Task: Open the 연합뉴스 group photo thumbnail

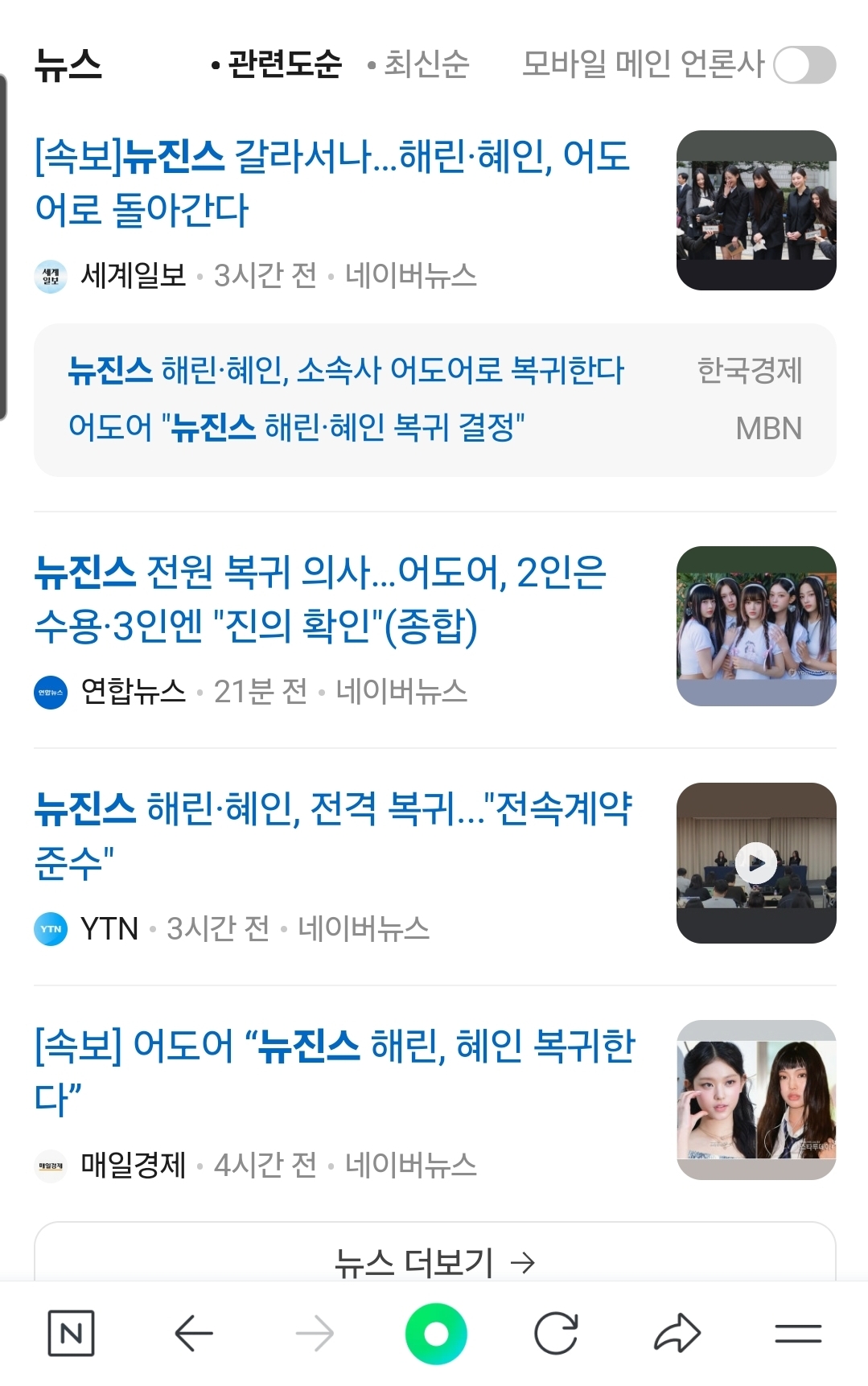Action: point(756,627)
